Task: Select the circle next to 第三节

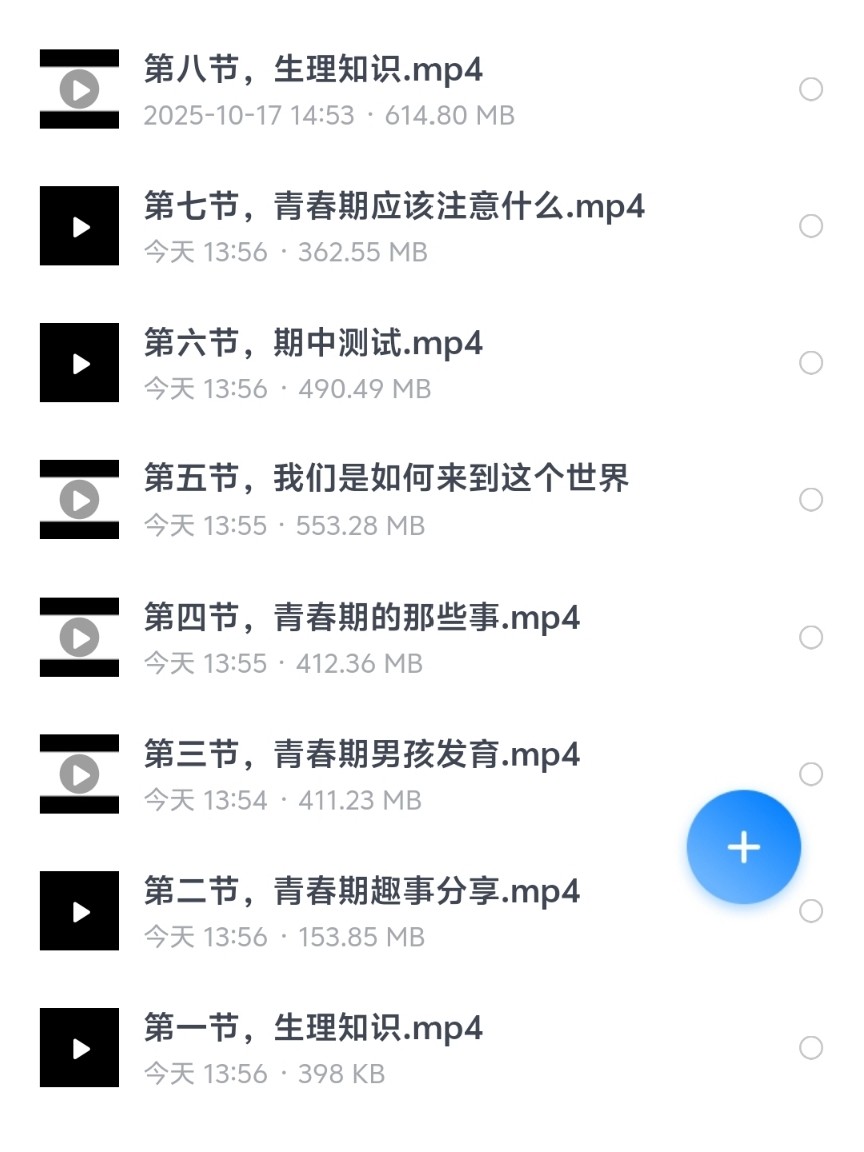Action: [x=811, y=774]
